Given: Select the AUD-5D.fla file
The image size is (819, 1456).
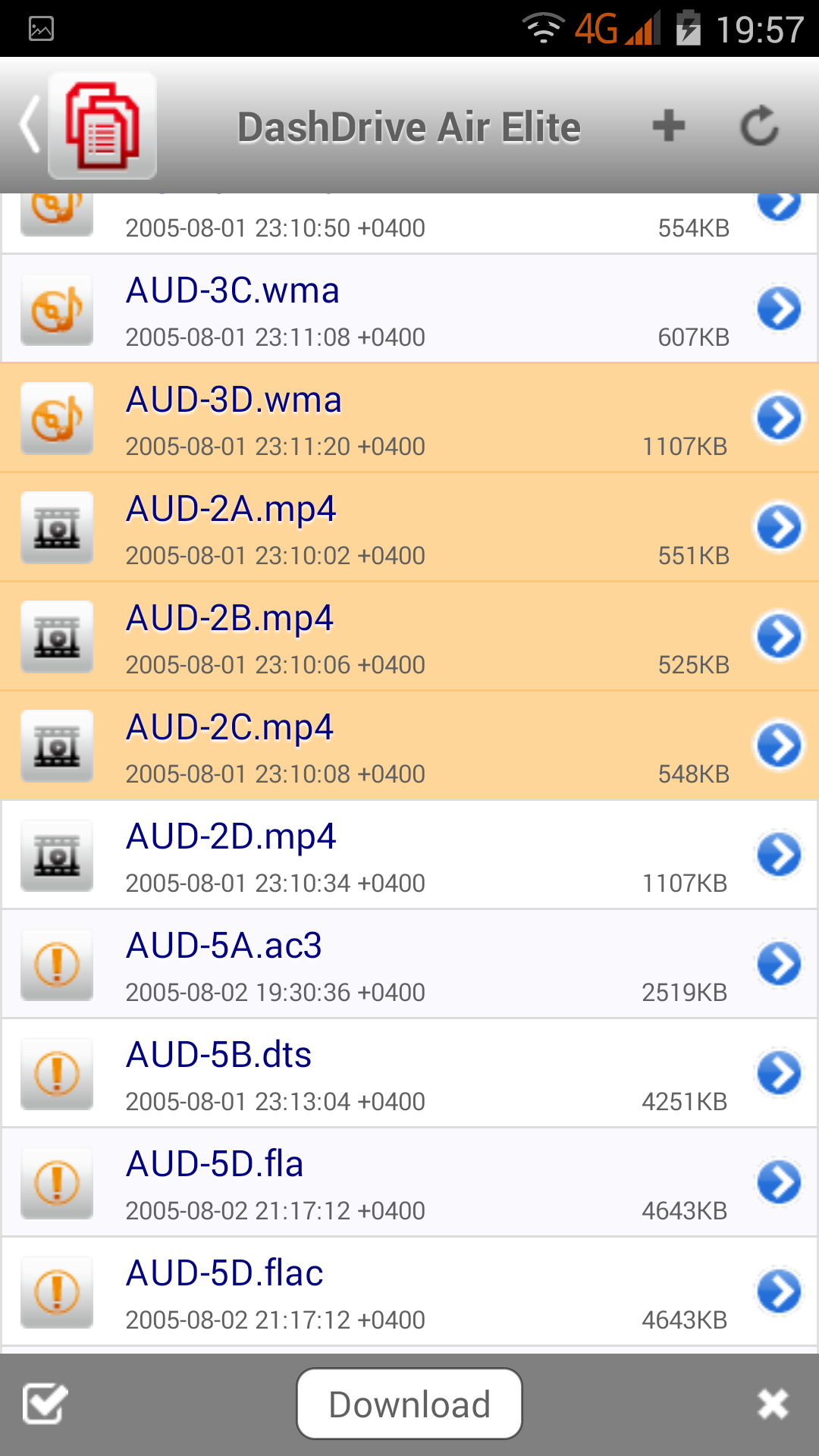Looking at the screenshot, I should tap(379, 1183).
